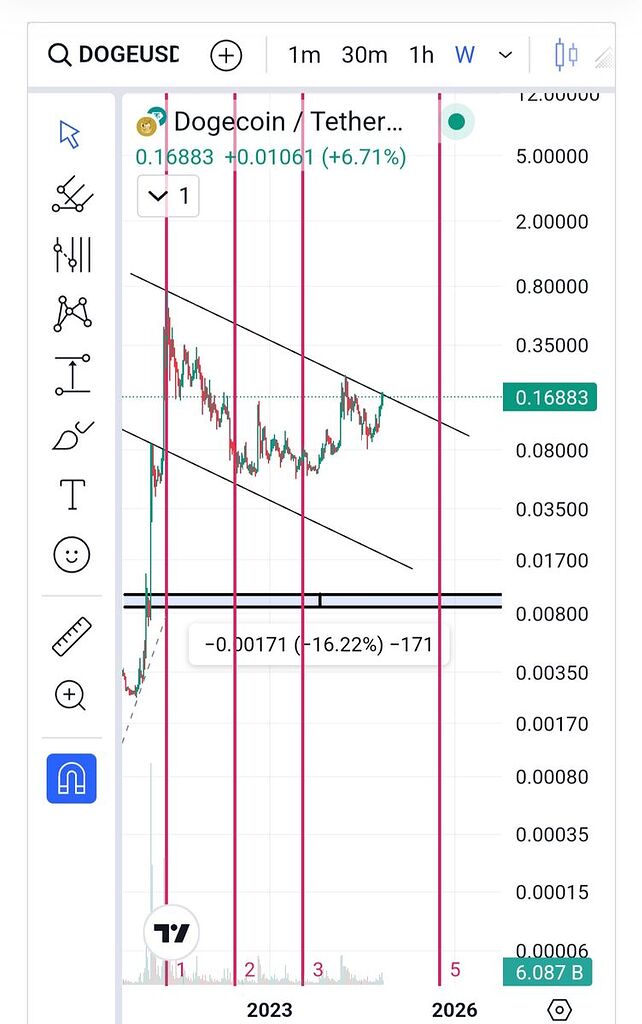Expand the indicators legend labeled 1
The width and height of the screenshot is (642, 1024).
[x=168, y=197]
